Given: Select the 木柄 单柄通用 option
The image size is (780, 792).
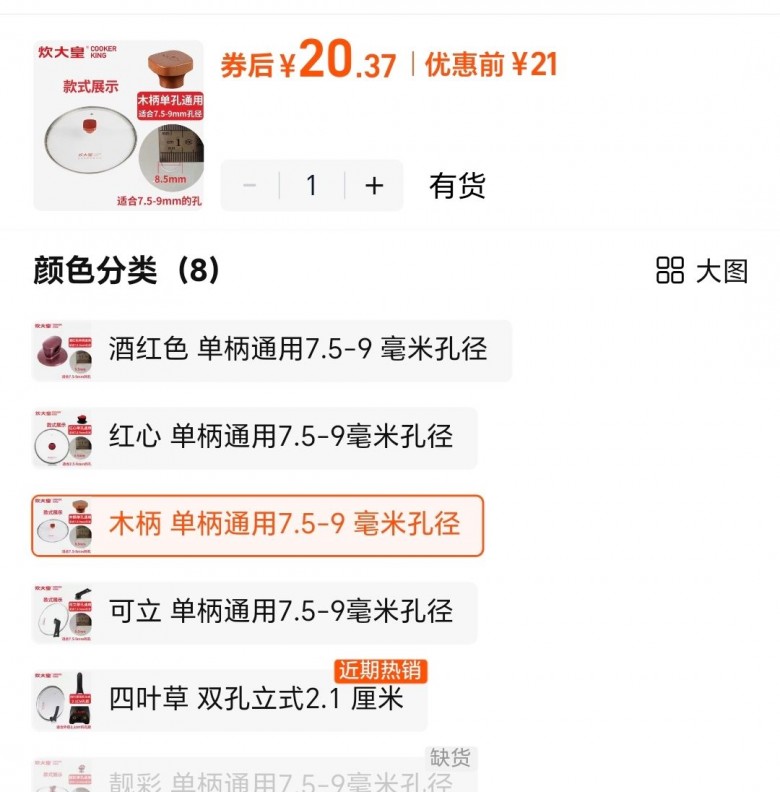Looking at the screenshot, I should 257,525.
